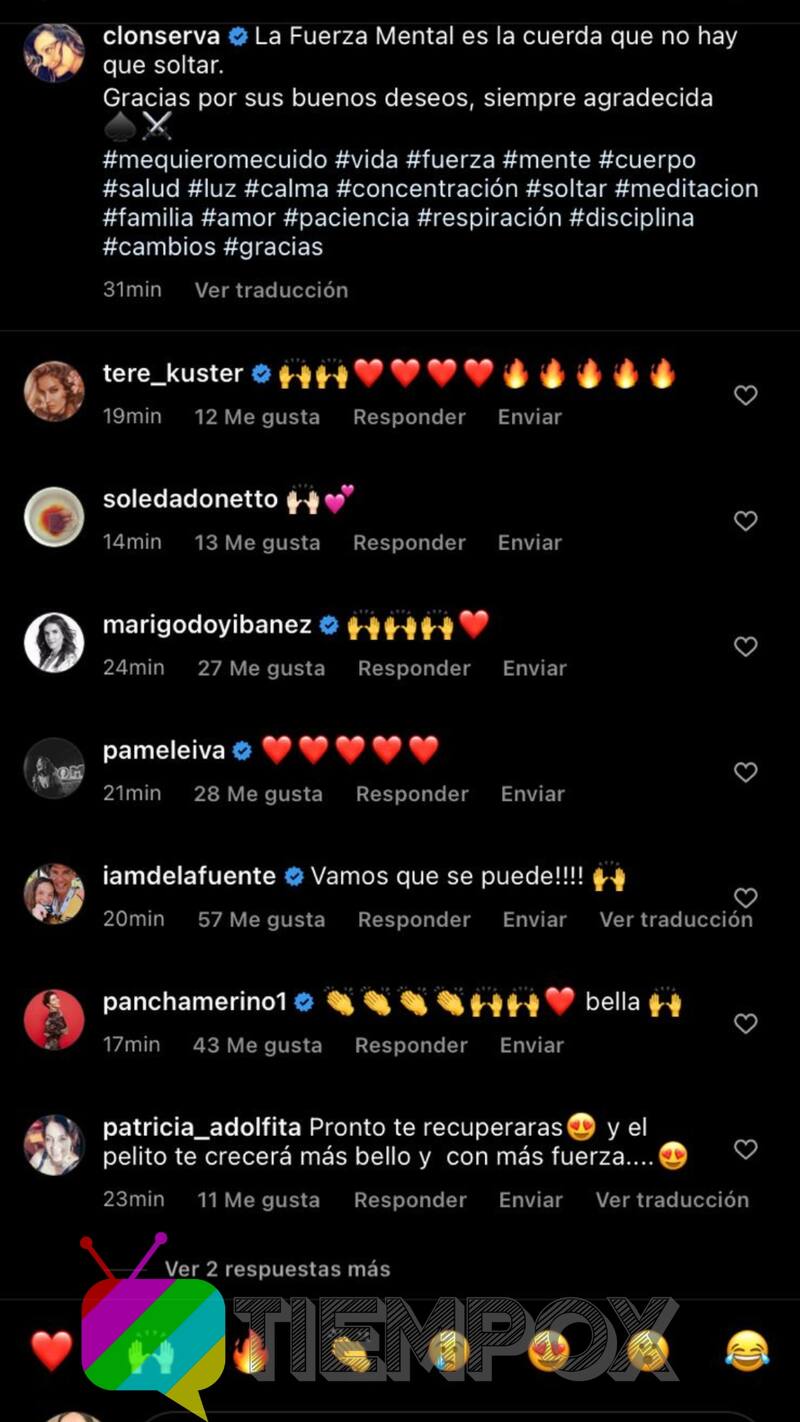This screenshot has height=1422, width=800.
Task: Reply to tere_kuster's comment
Action: pos(409,417)
